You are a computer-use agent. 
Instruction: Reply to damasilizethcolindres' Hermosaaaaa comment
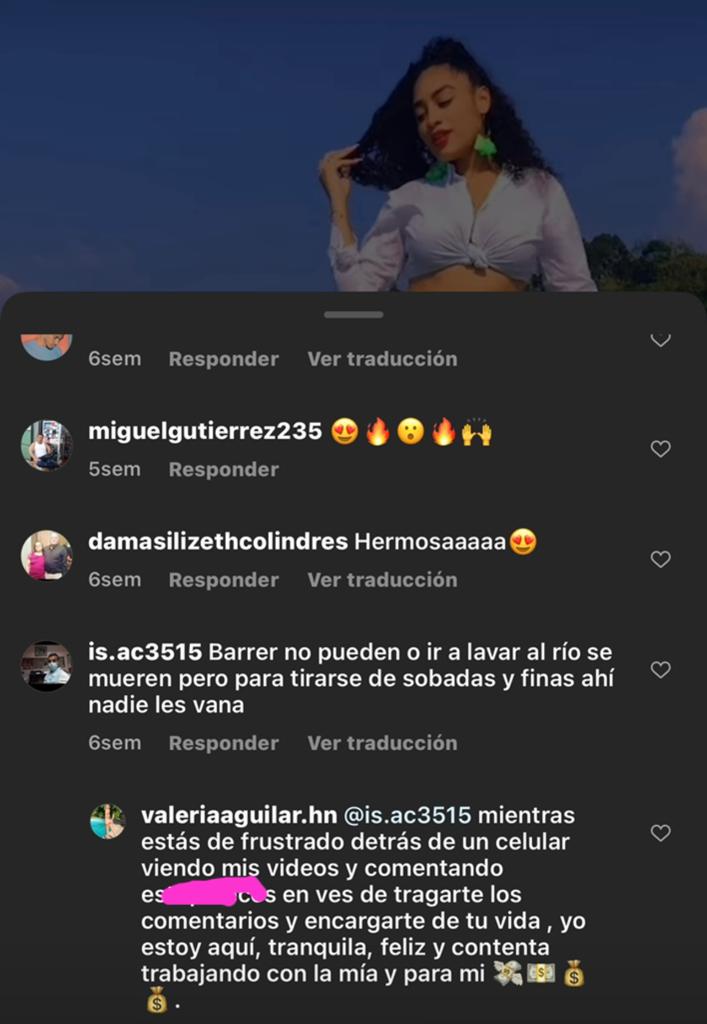click(x=223, y=580)
